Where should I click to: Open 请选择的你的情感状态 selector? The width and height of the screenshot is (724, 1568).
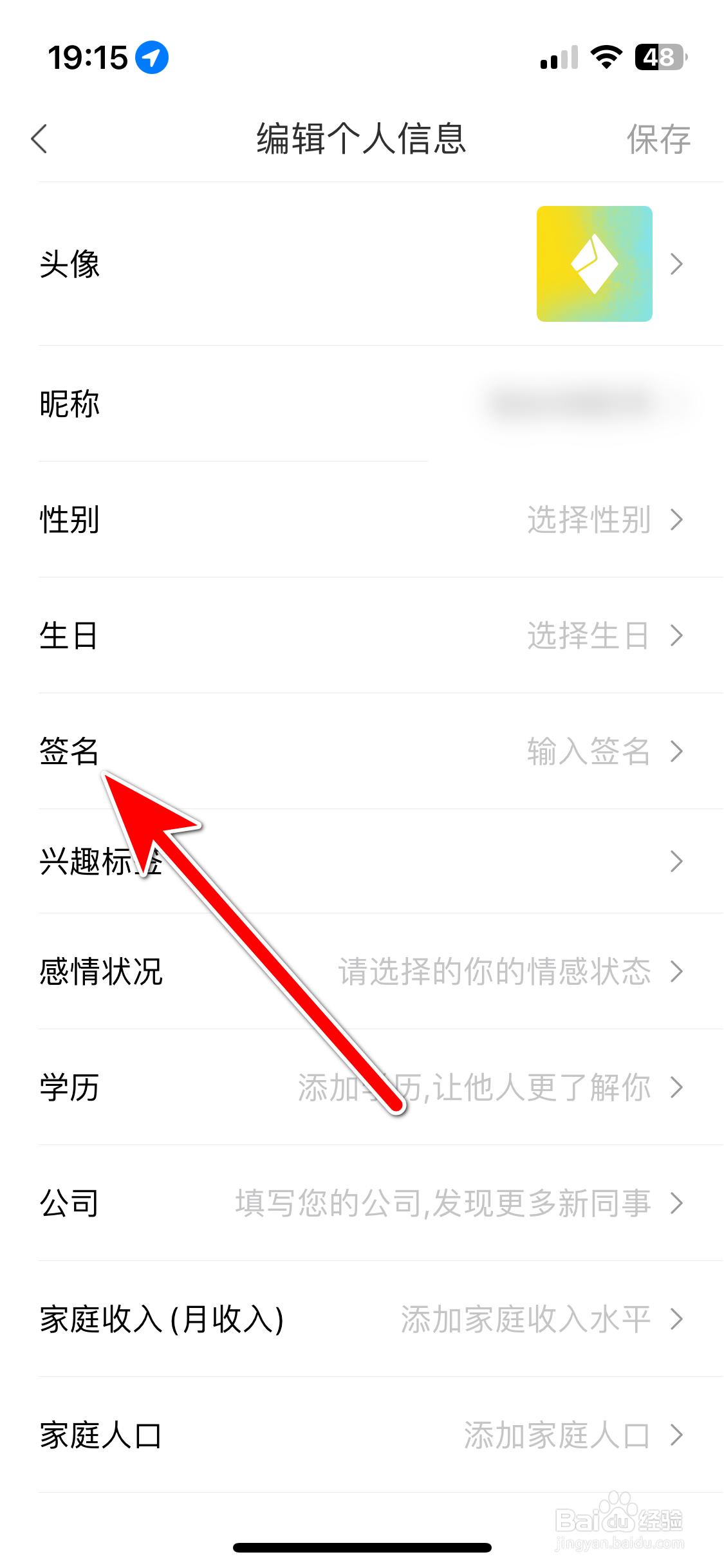[496, 973]
